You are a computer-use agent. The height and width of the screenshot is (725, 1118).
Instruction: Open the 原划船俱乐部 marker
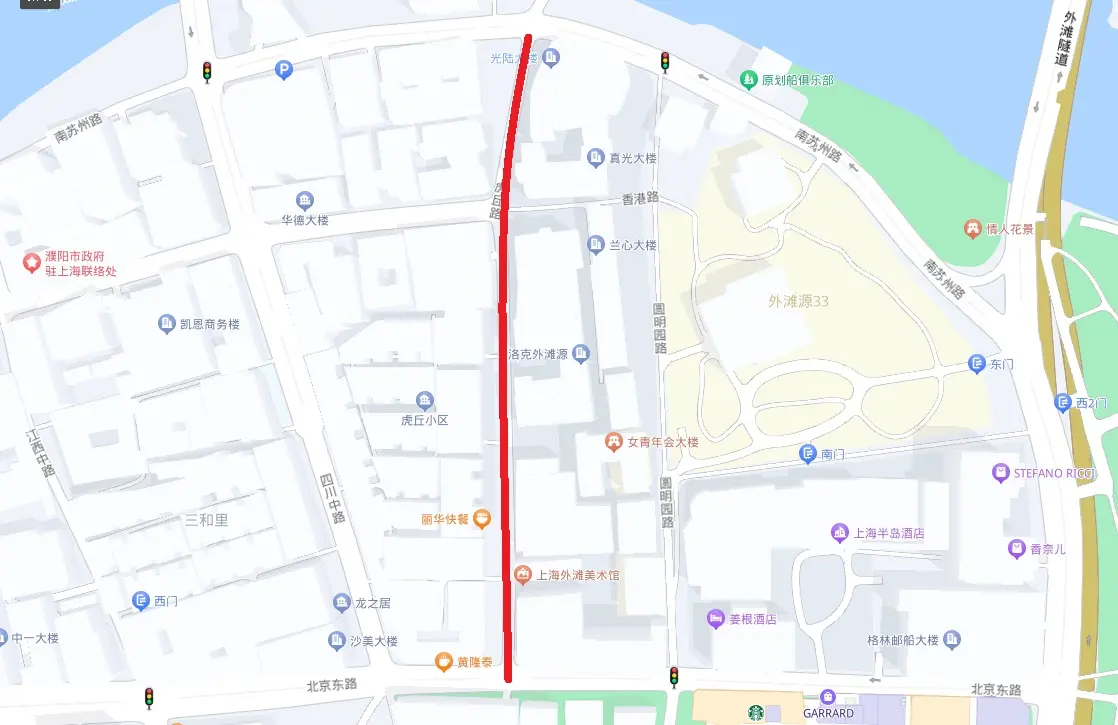click(x=748, y=79)
